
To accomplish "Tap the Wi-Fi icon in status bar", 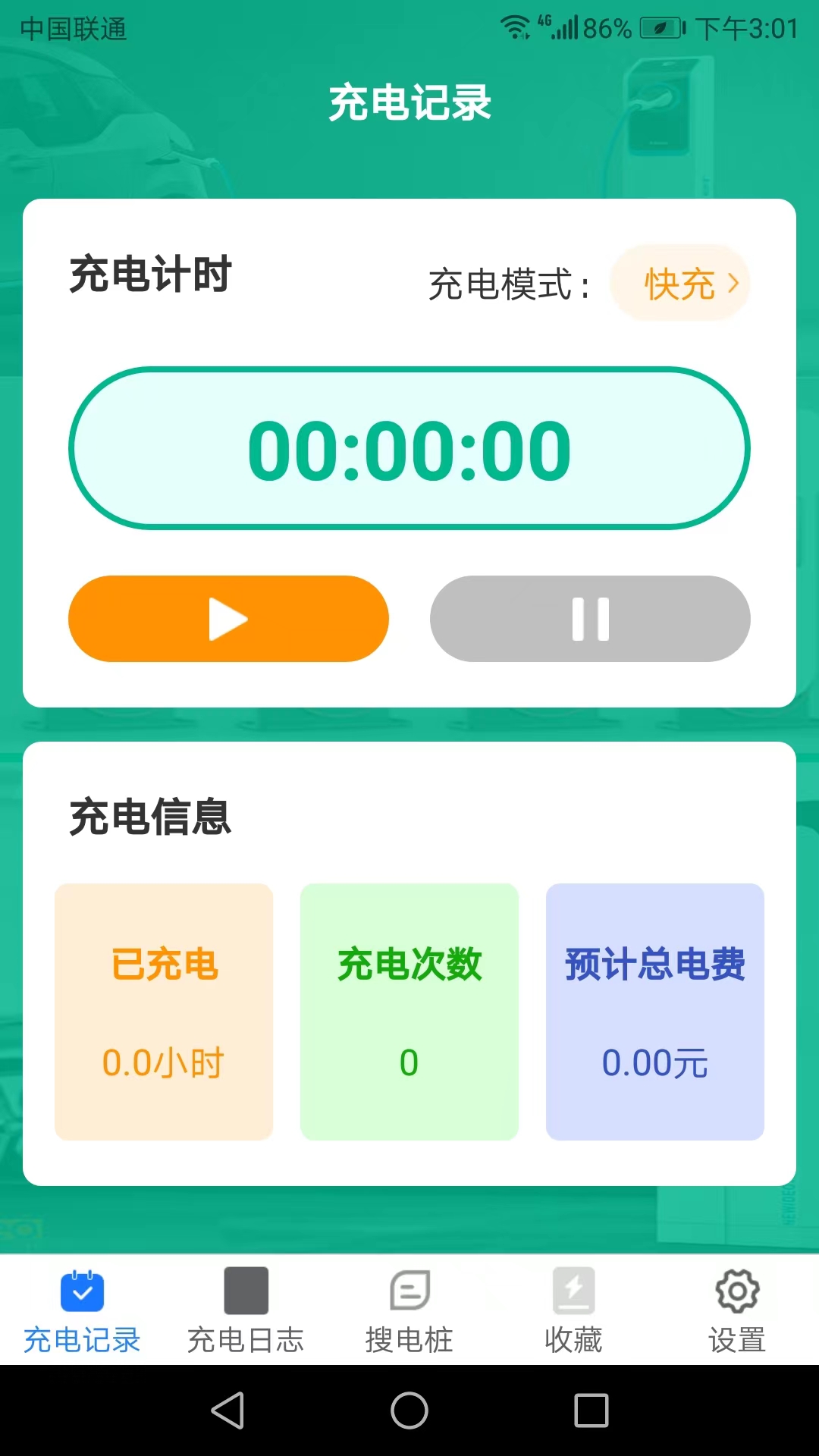I will pos(516,25).
